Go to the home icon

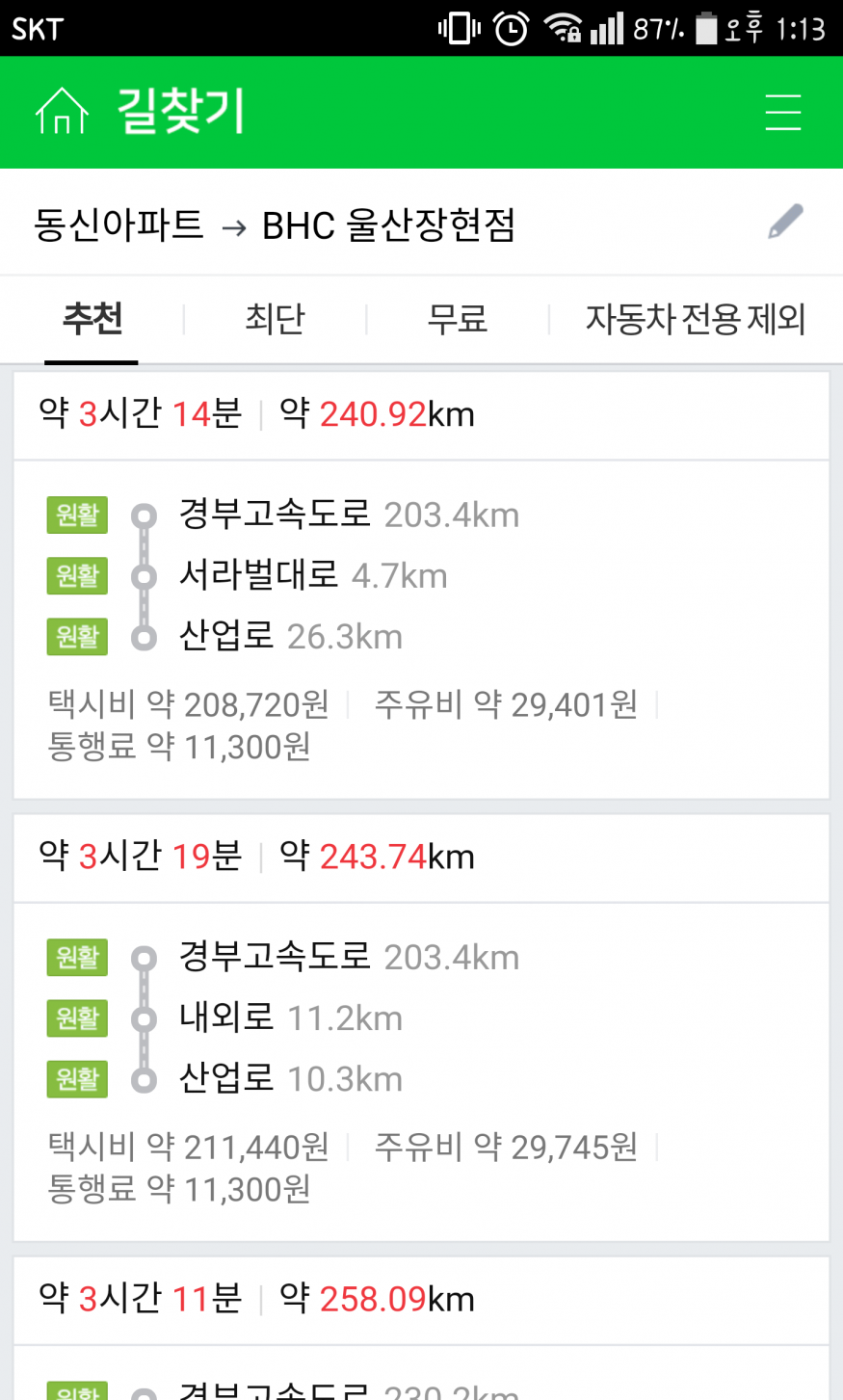62,112
